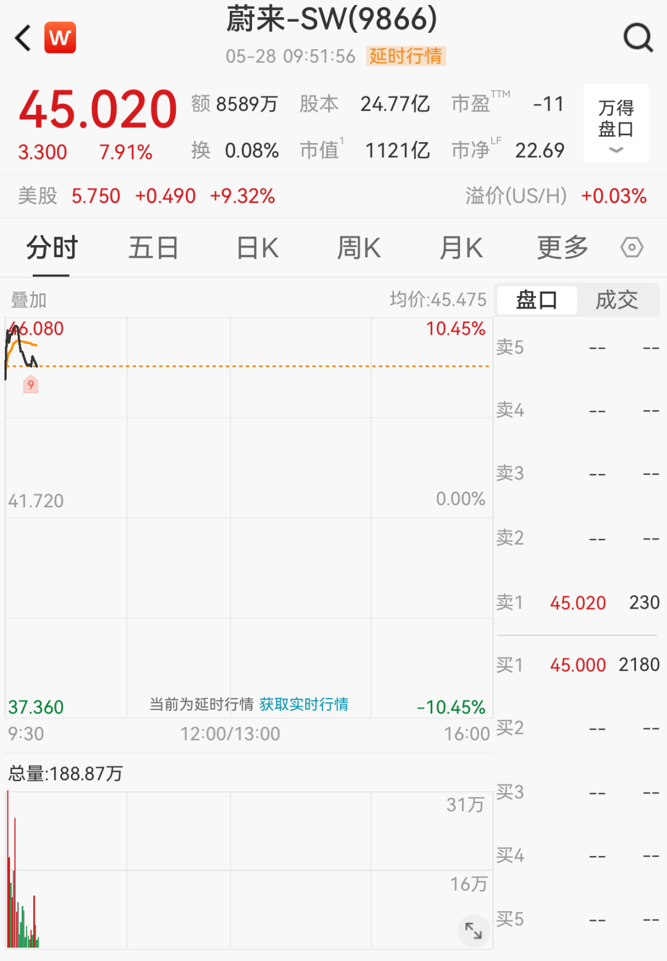
Task: Select the 周K chart tab
Action: 359,248
